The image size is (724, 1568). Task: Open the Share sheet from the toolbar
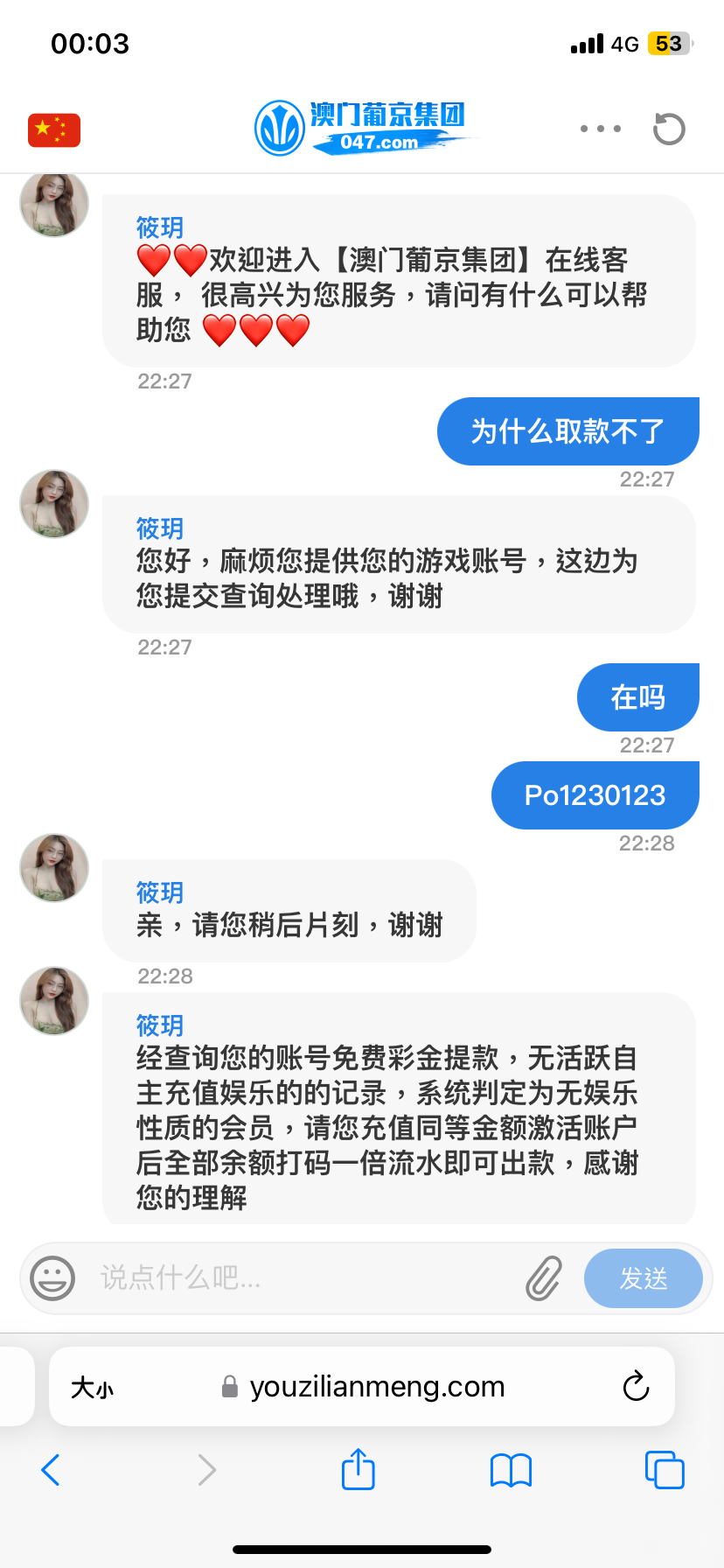click(x=358, y=1470)
